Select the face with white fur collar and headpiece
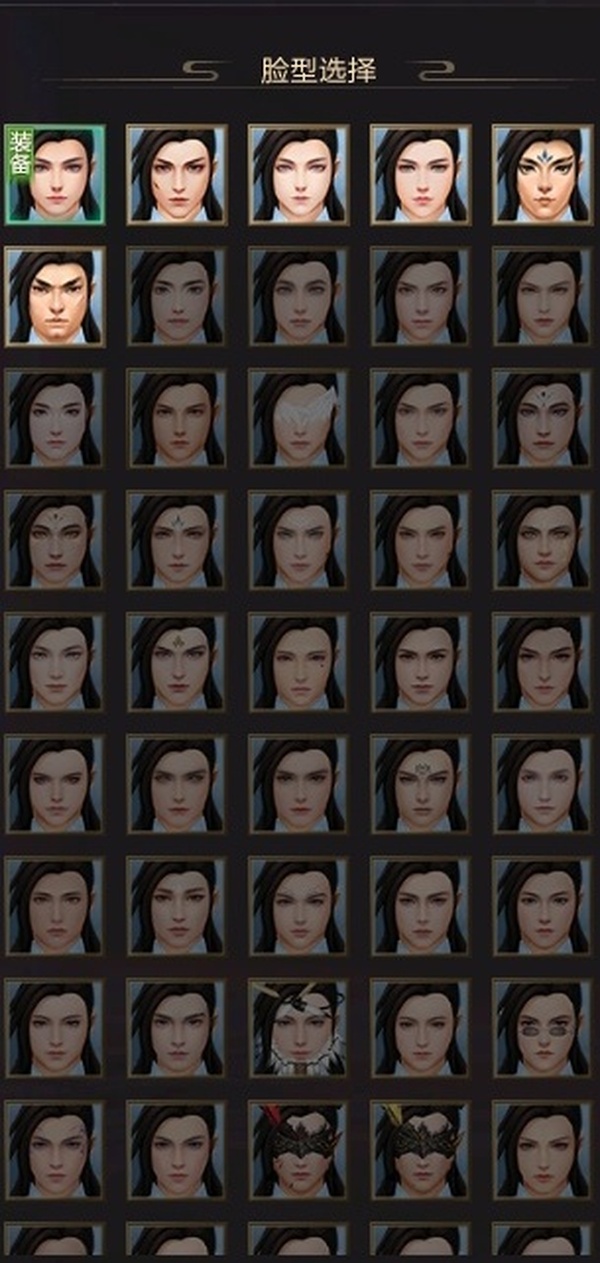600x1263 pixels. (298, 1027)
